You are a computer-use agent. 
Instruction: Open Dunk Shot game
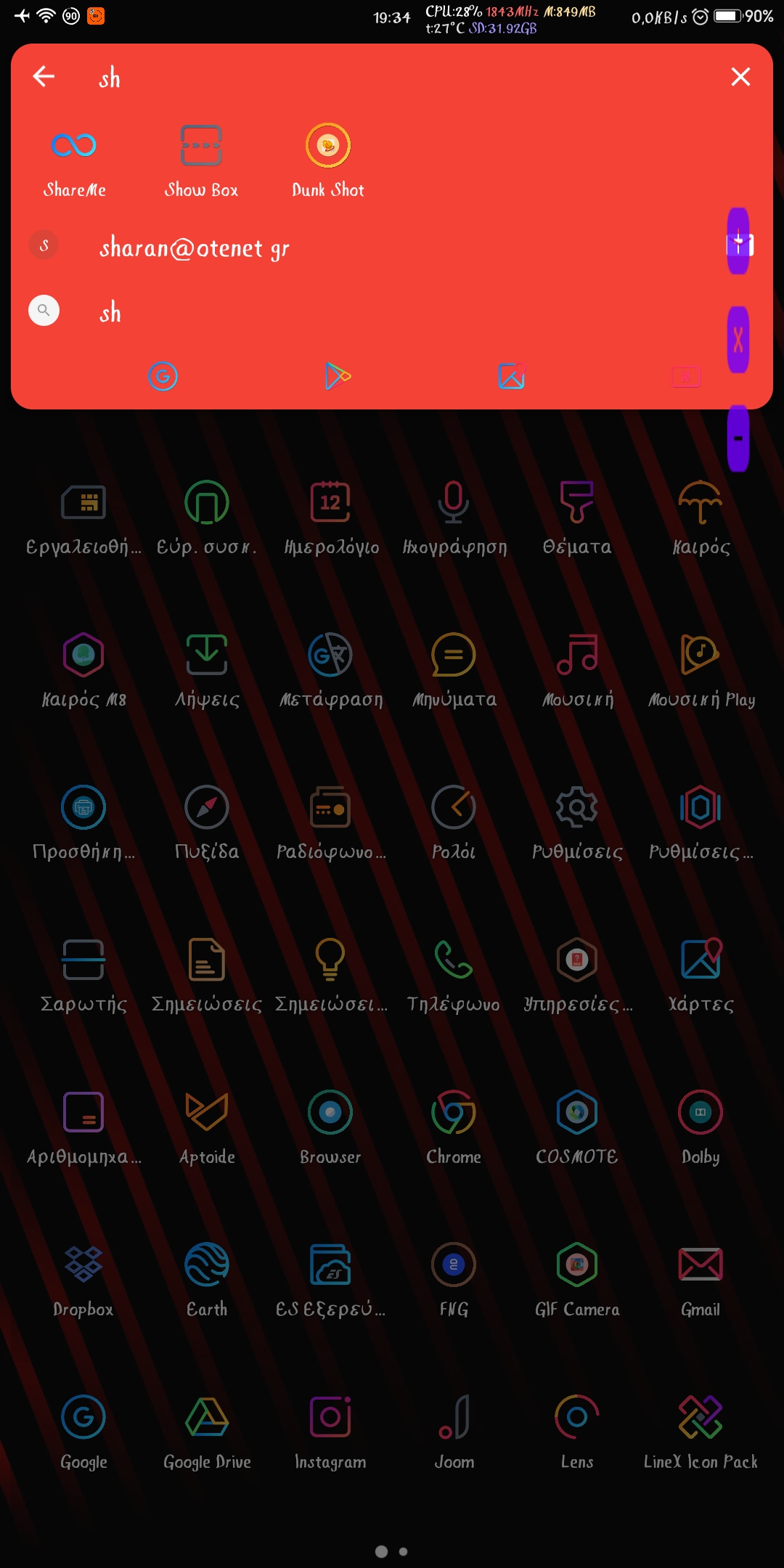pyautogui.click(x=328, y=161)
